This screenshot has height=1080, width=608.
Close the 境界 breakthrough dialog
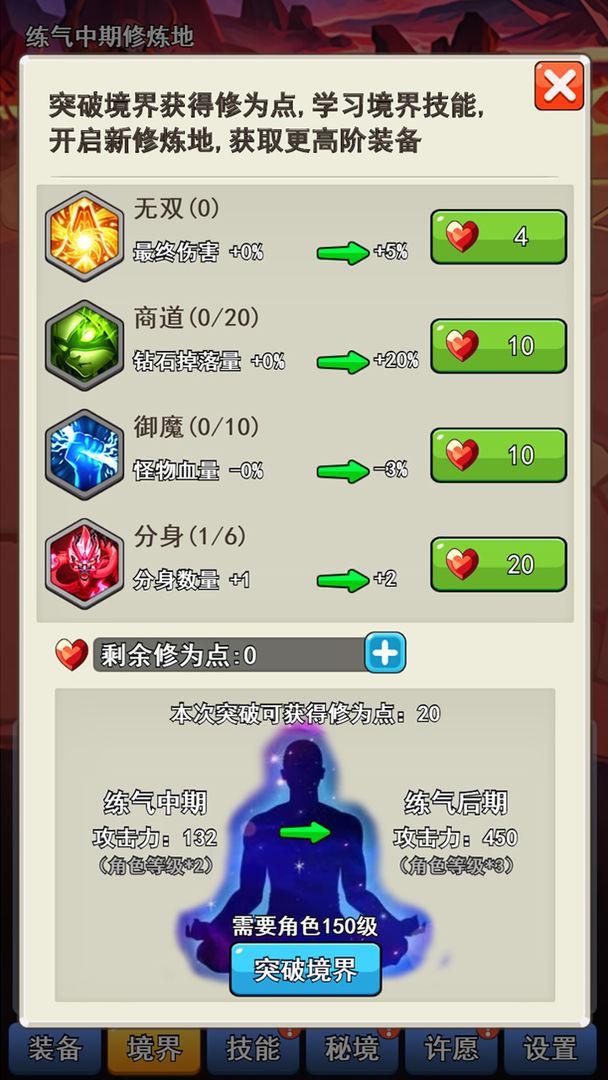click(559, 86)
